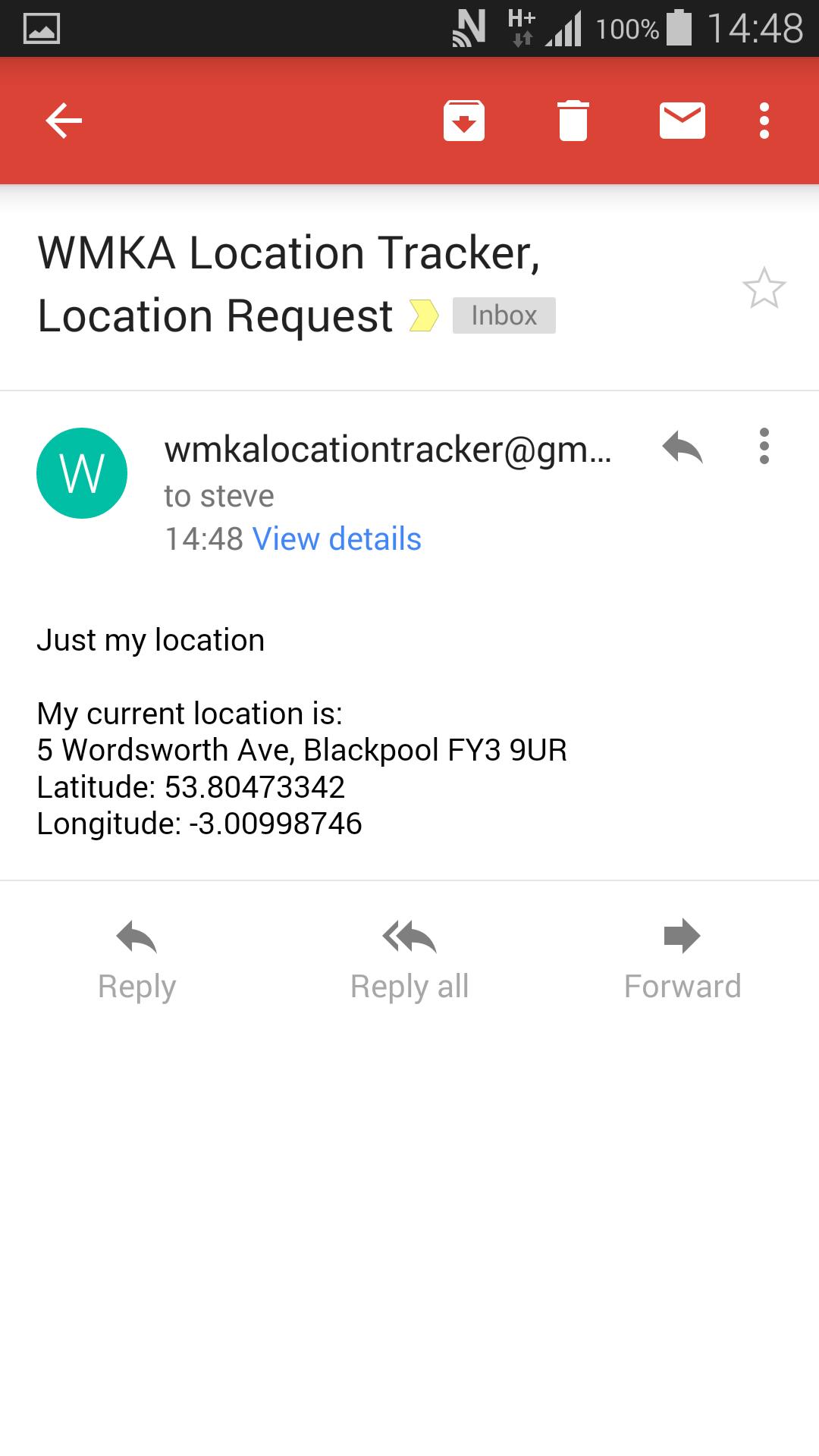819x1456 pixels.
Task: Tap the yellow importance marker
Action: coord(425,315)
